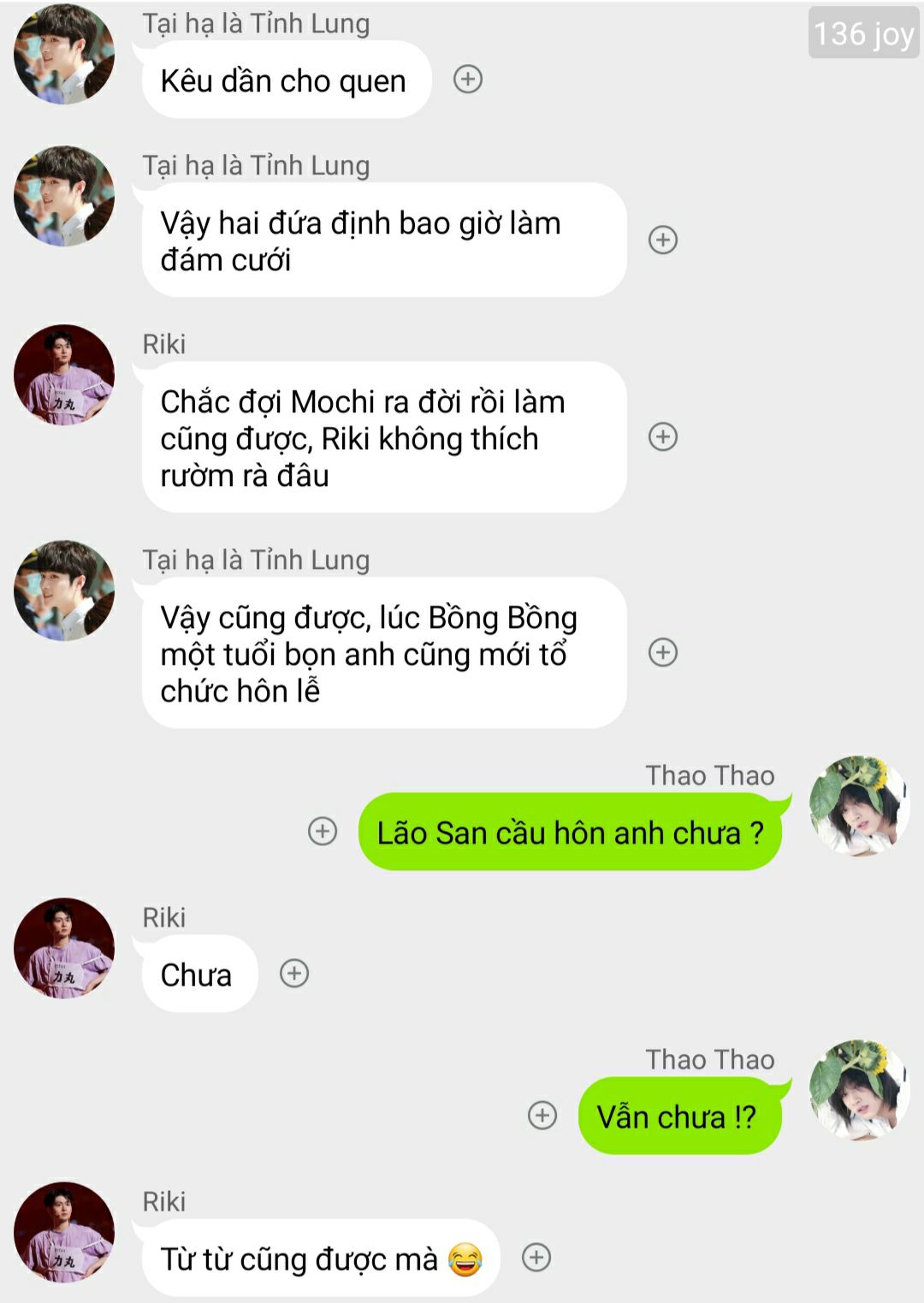Tap plus beside "Chắc đợi Mochi ra đời" message
This screenshot has height=1303, width=924.
tap(663, 437)
